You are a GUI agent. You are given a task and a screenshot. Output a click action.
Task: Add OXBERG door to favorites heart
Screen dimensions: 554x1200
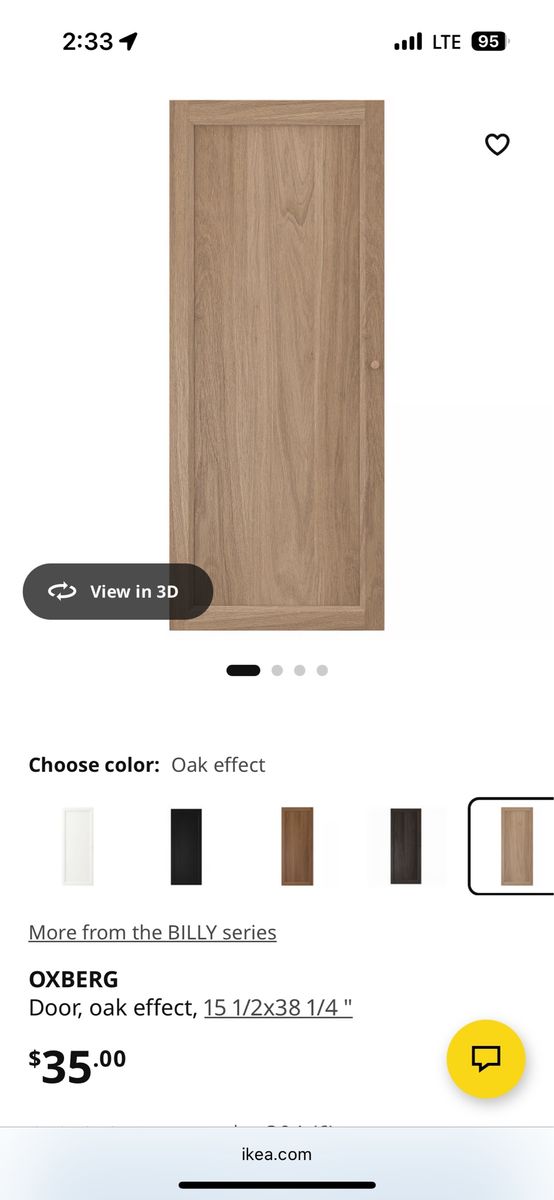tap(497, 144)
